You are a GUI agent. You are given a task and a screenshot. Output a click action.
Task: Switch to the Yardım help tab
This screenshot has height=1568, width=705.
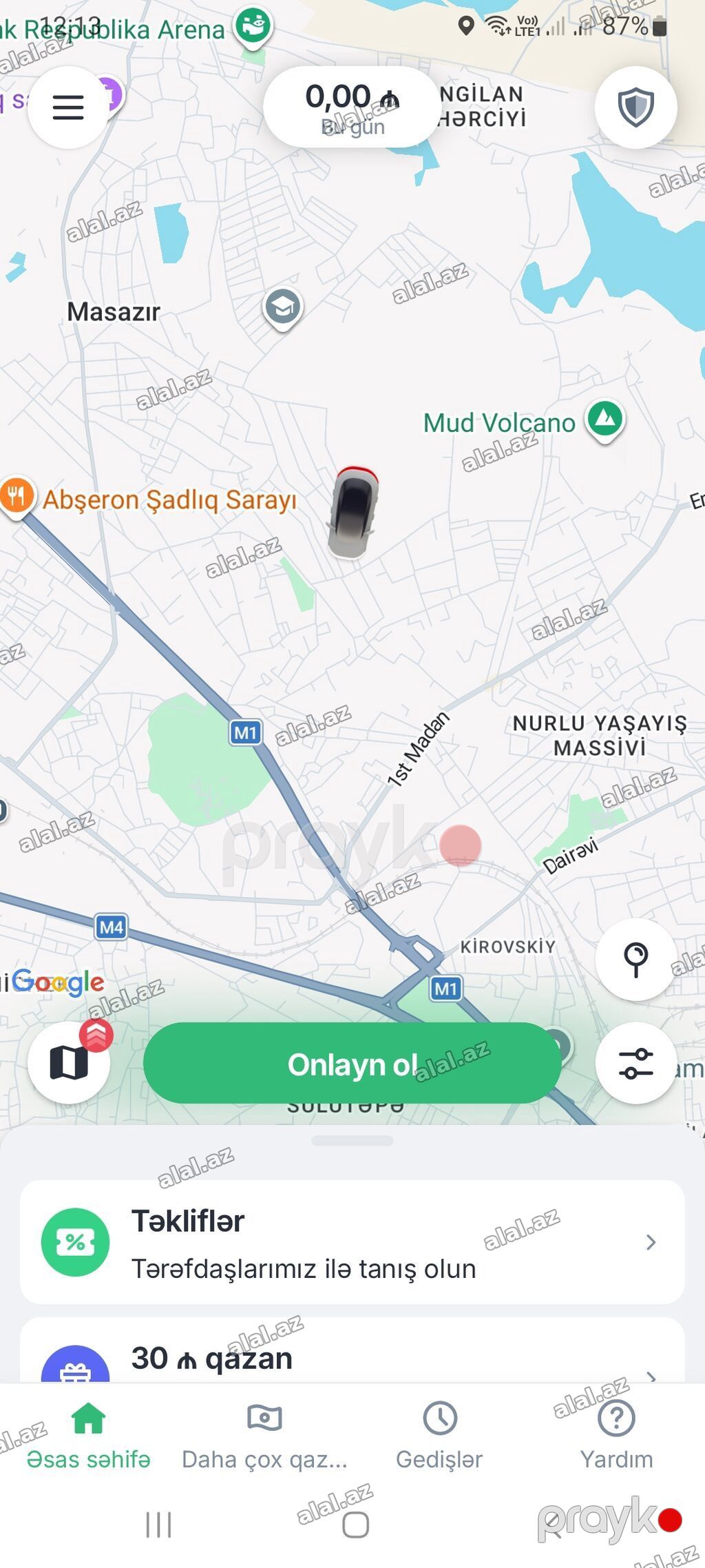click(x=616, y=1436)
